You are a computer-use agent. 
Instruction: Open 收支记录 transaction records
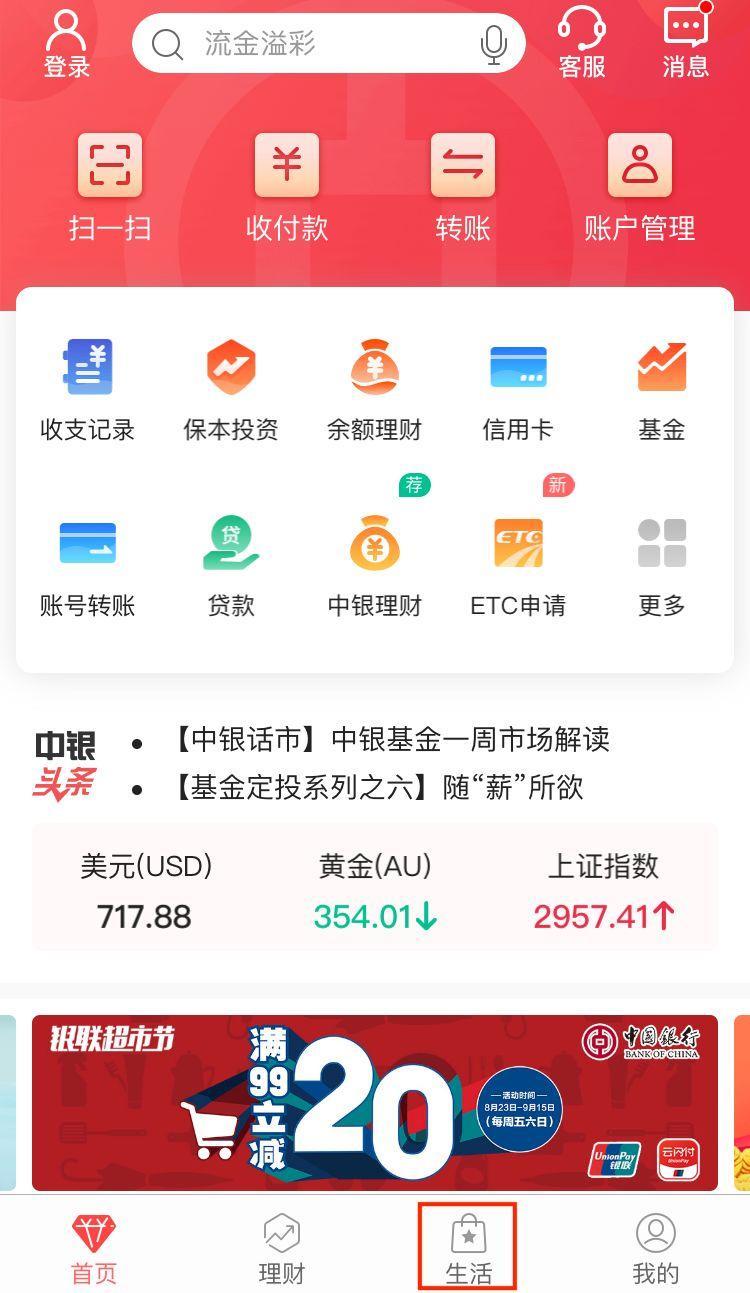tap(88, 390)
